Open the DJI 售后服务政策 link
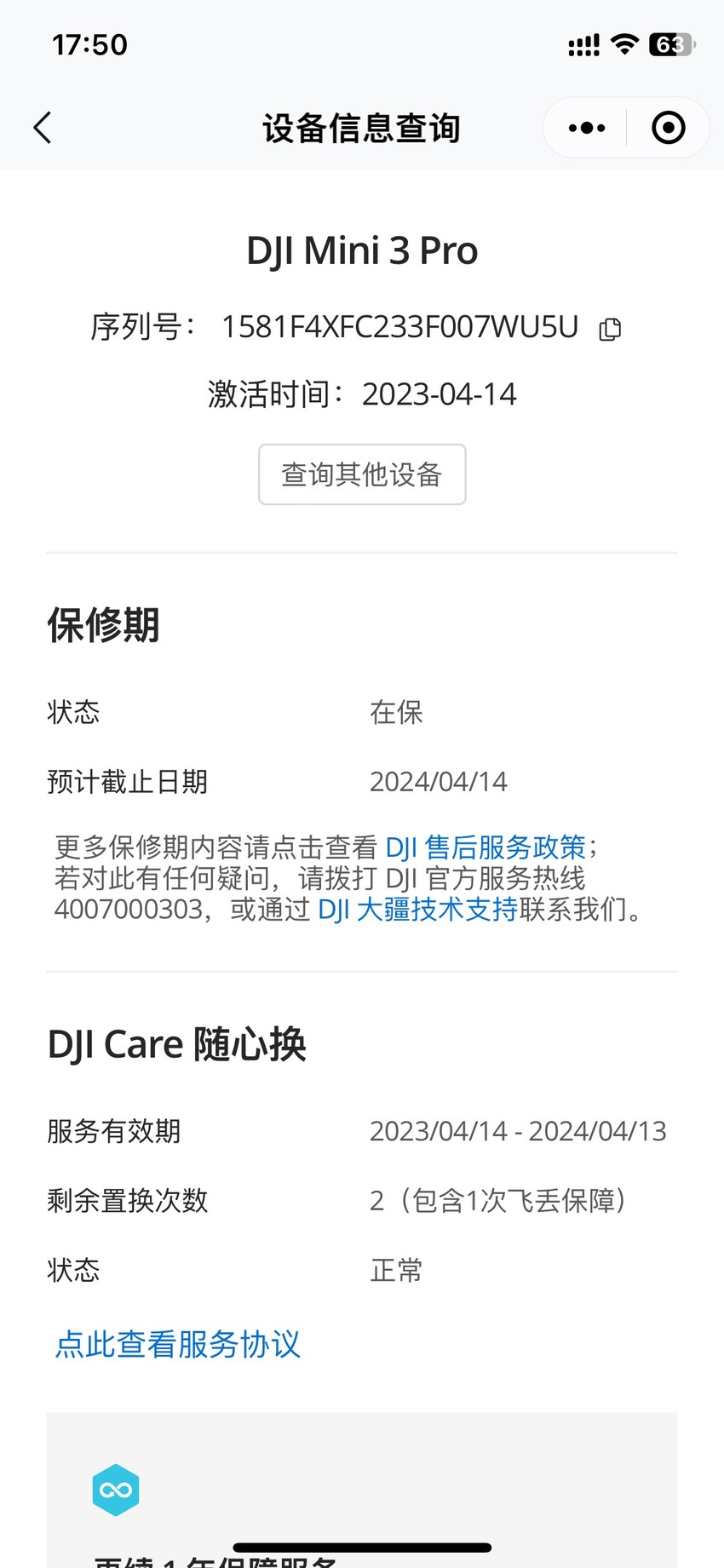The image size is (724, 1568). tap(486, 847)
